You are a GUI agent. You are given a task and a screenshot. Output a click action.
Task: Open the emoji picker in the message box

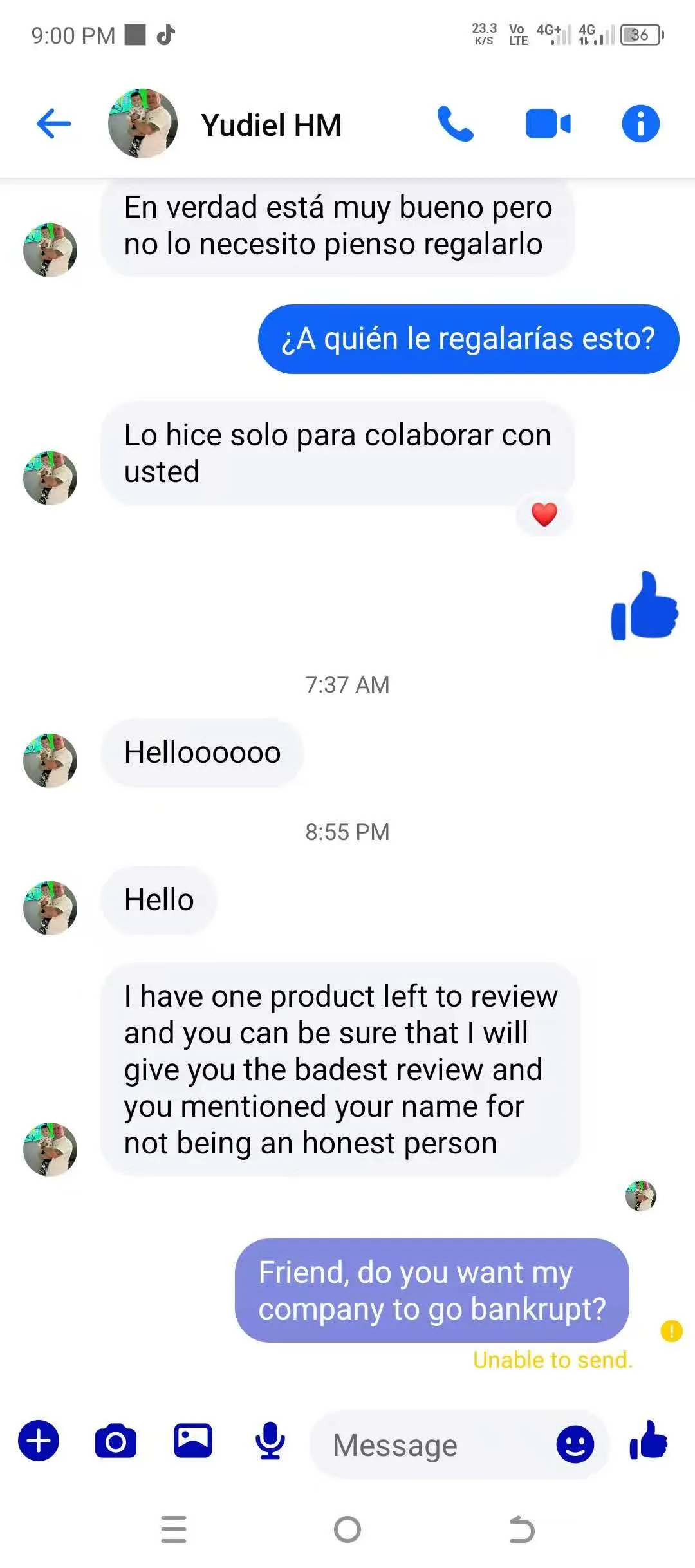[x=575, y=1444]
